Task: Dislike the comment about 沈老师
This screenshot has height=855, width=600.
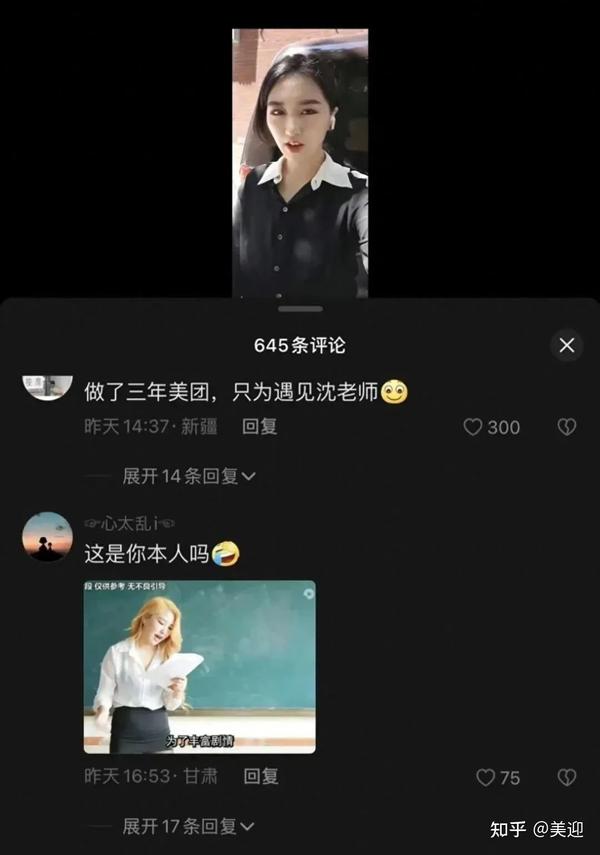Action: pos(566,427)
